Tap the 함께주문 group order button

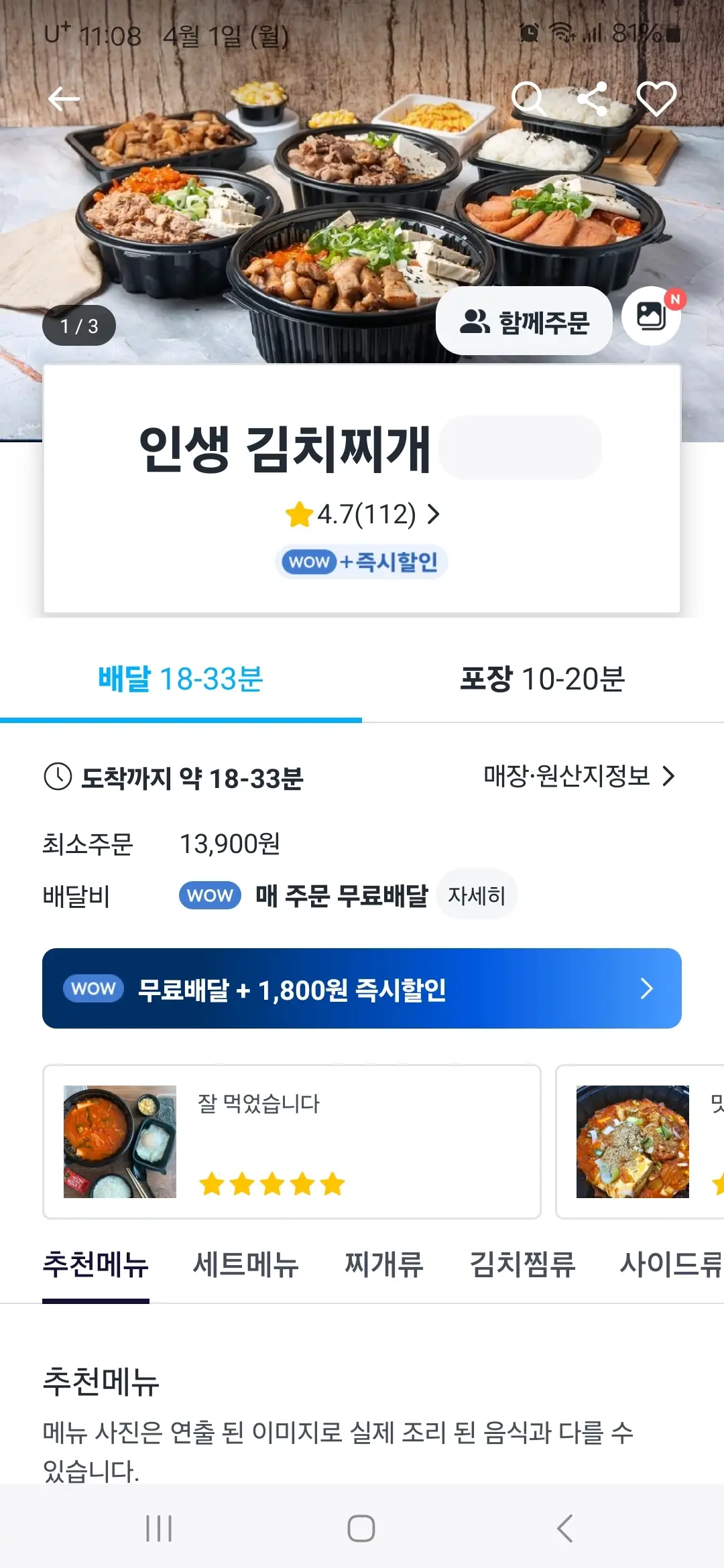[x=525, y=321]
